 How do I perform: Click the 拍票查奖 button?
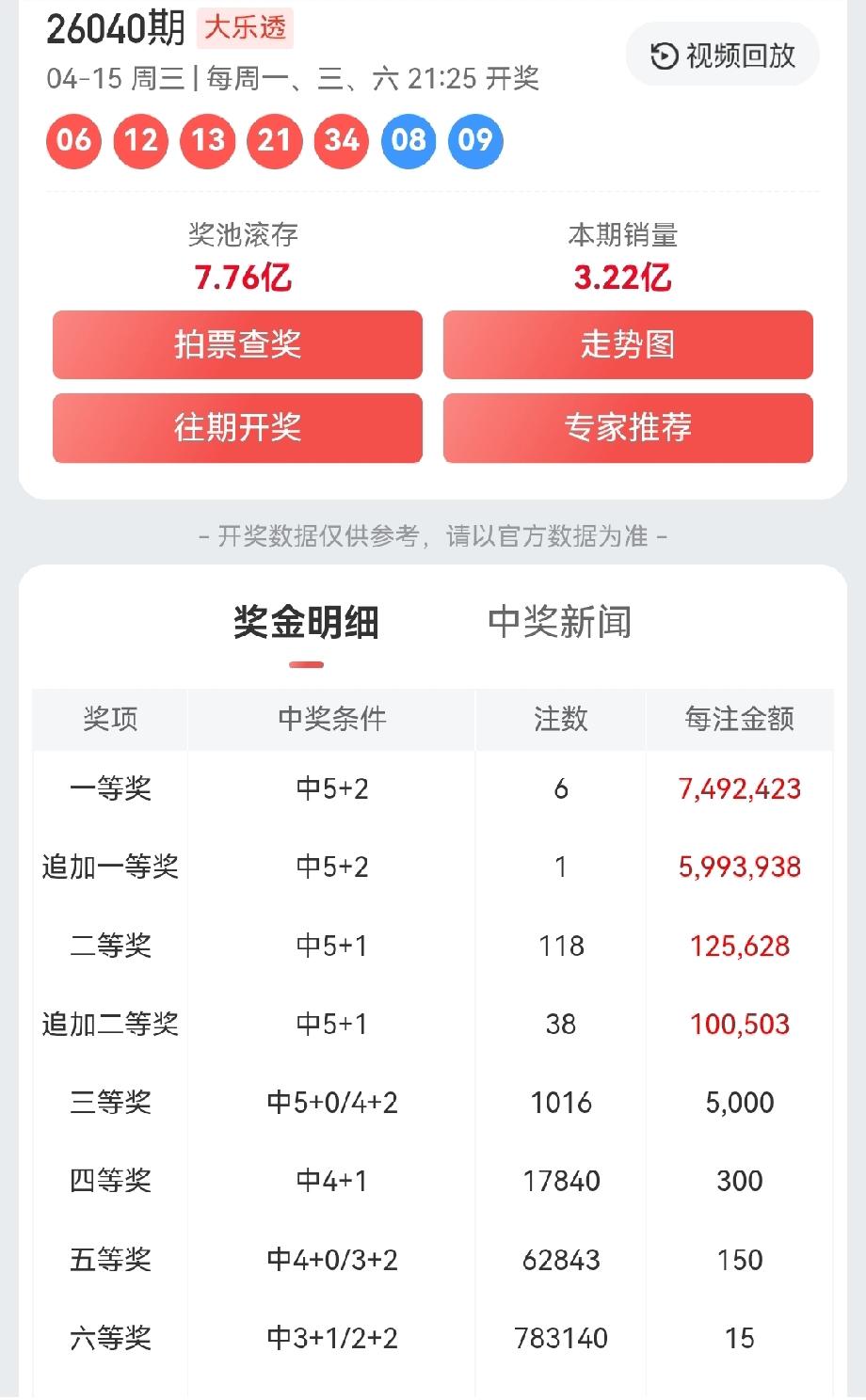click(x=236, y=345)
